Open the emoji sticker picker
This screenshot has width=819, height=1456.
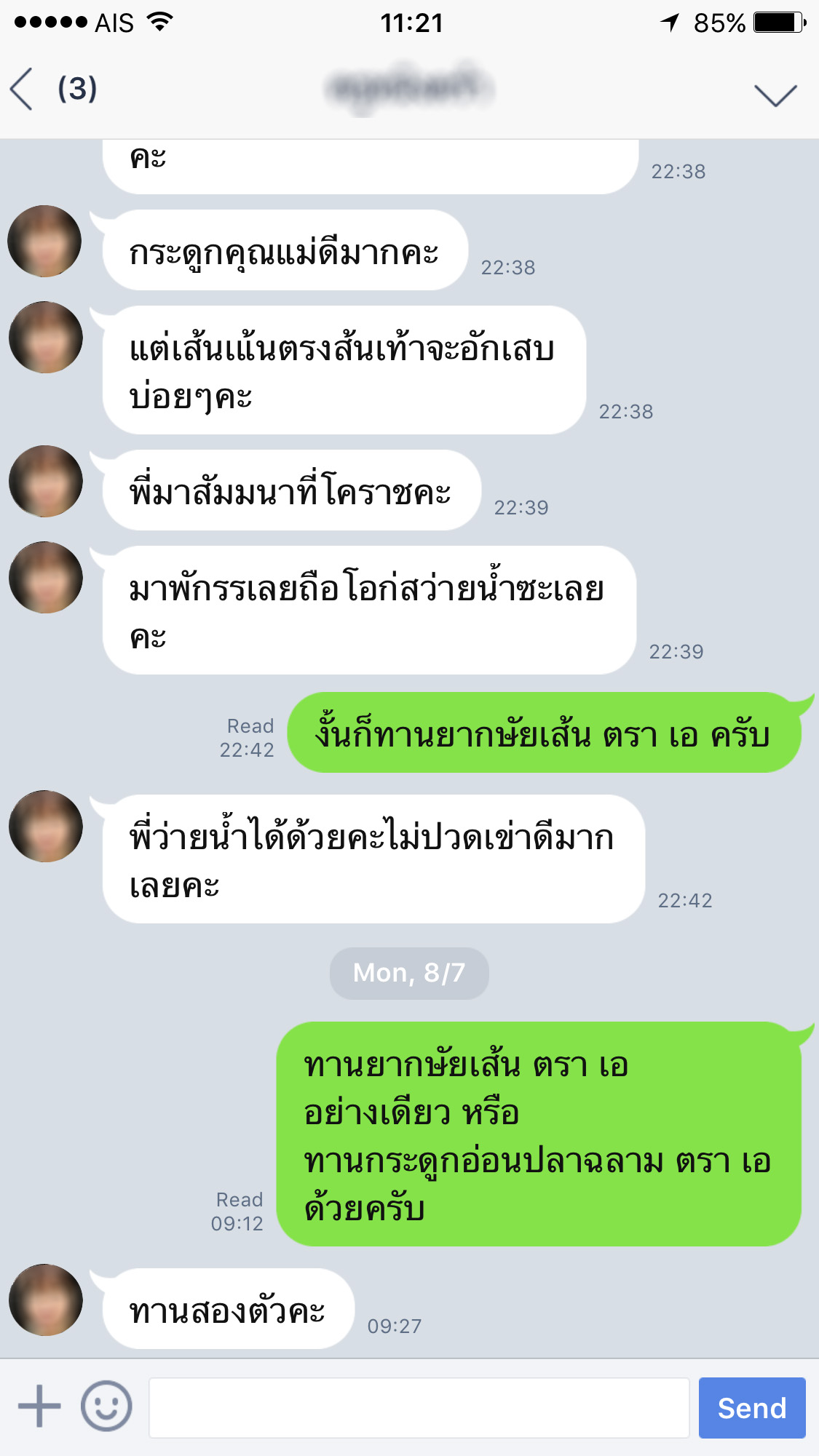(x=106, y=1407)
